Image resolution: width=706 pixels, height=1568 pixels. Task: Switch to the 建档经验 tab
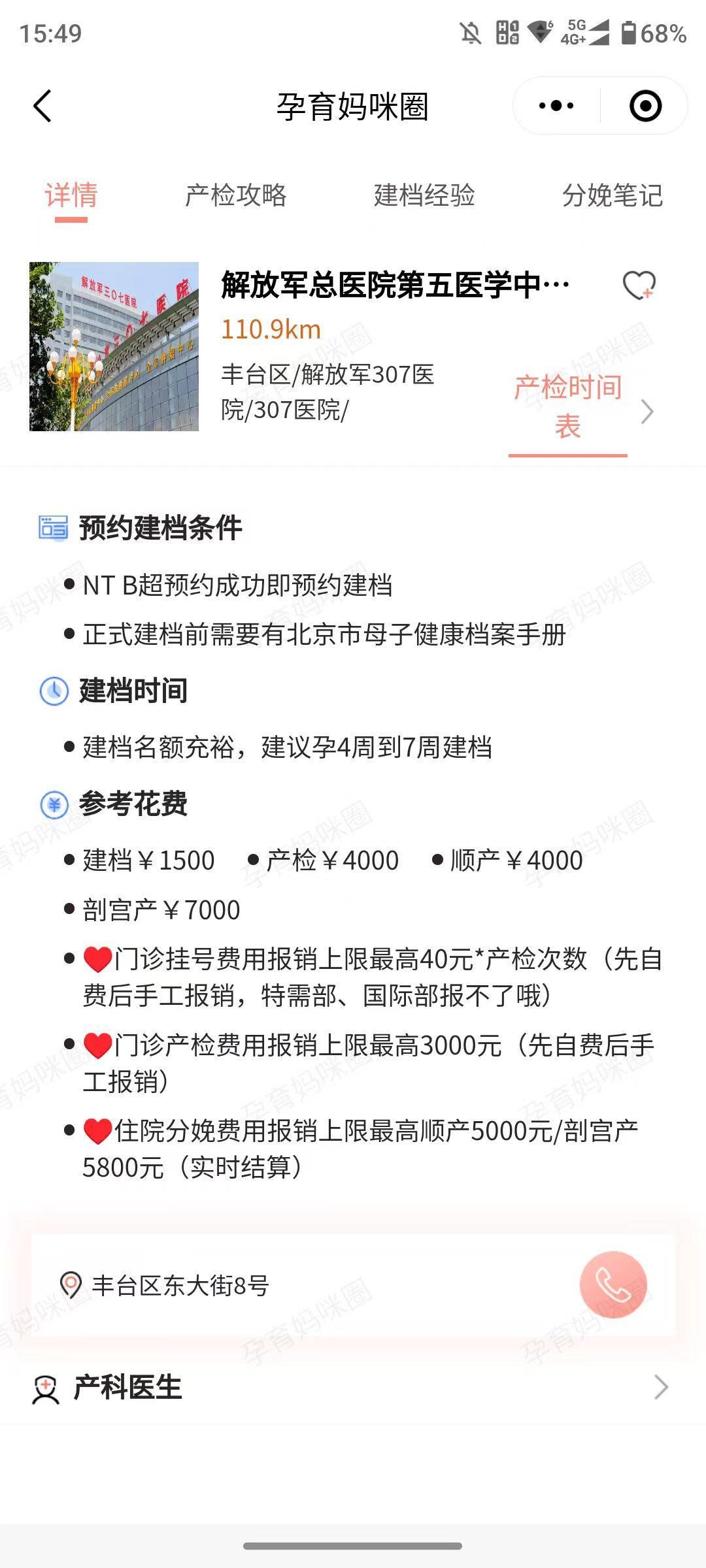(x=424, y=195)
